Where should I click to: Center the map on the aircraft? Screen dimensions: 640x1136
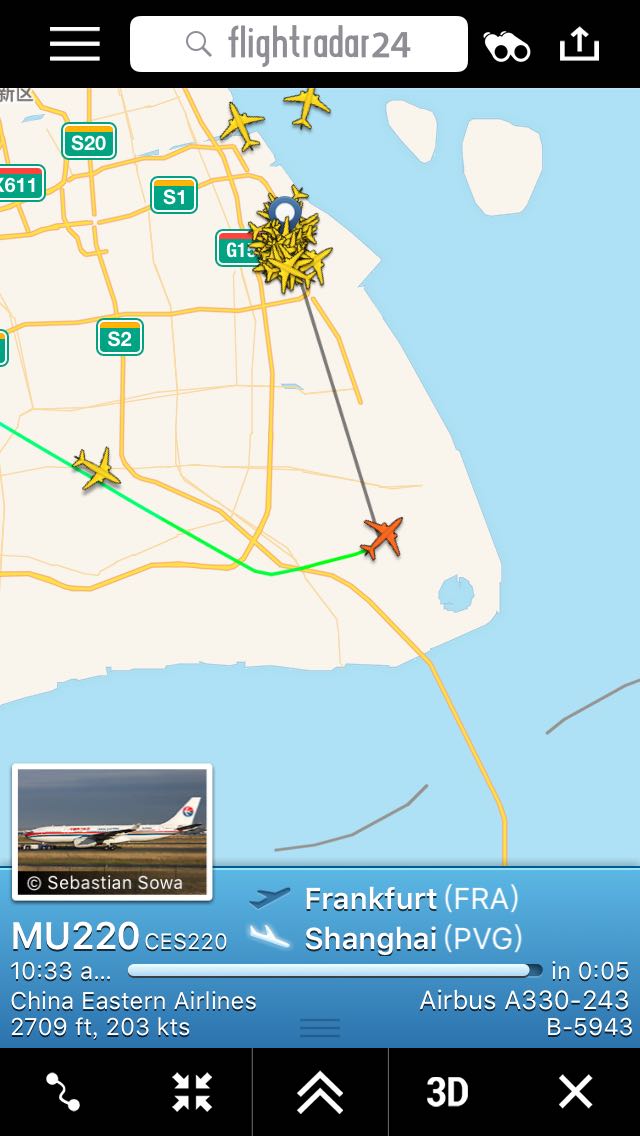pyautogui.click(x=191, y=1092)
